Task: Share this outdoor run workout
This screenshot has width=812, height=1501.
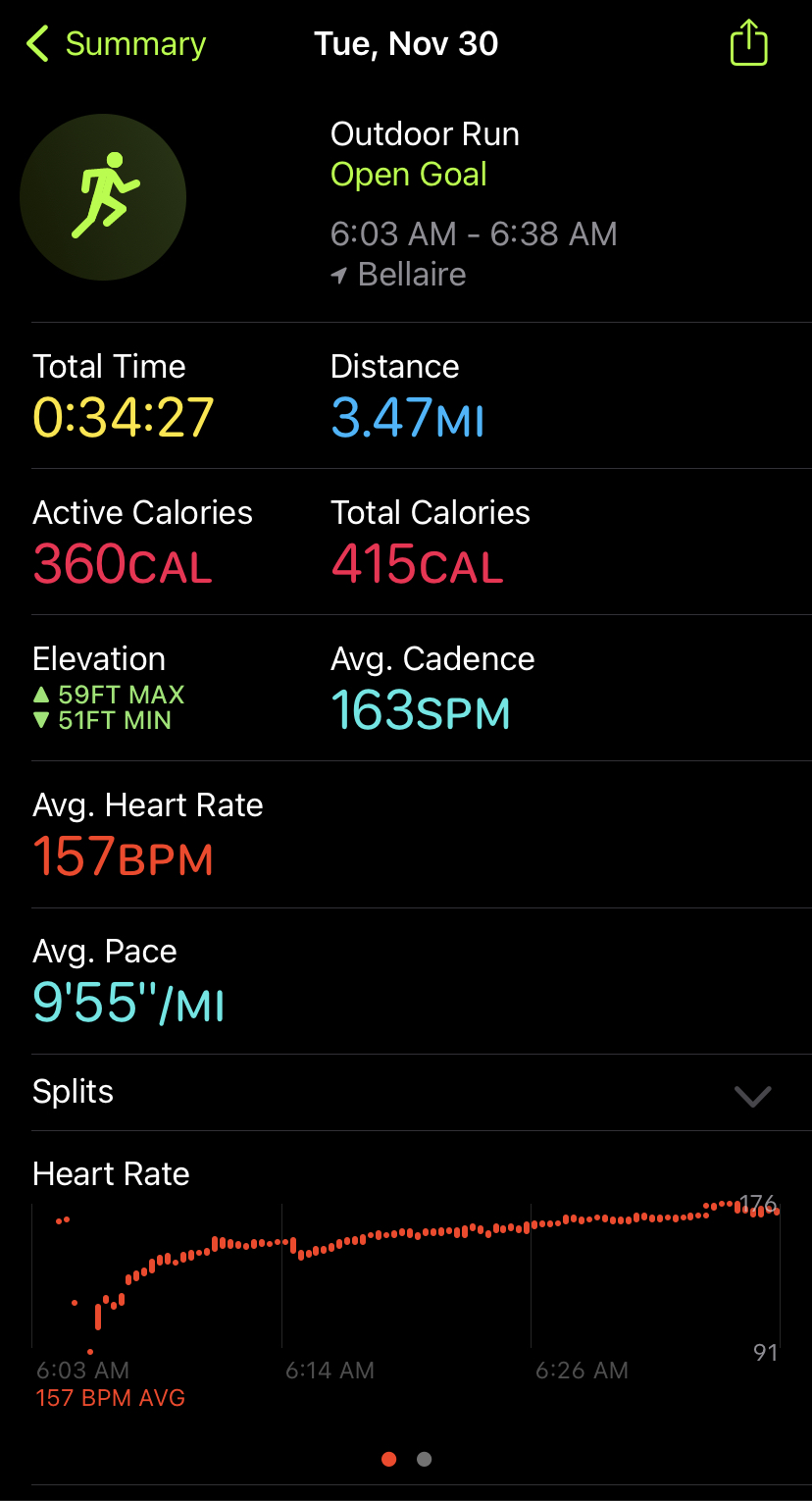Action: point(748,43)
